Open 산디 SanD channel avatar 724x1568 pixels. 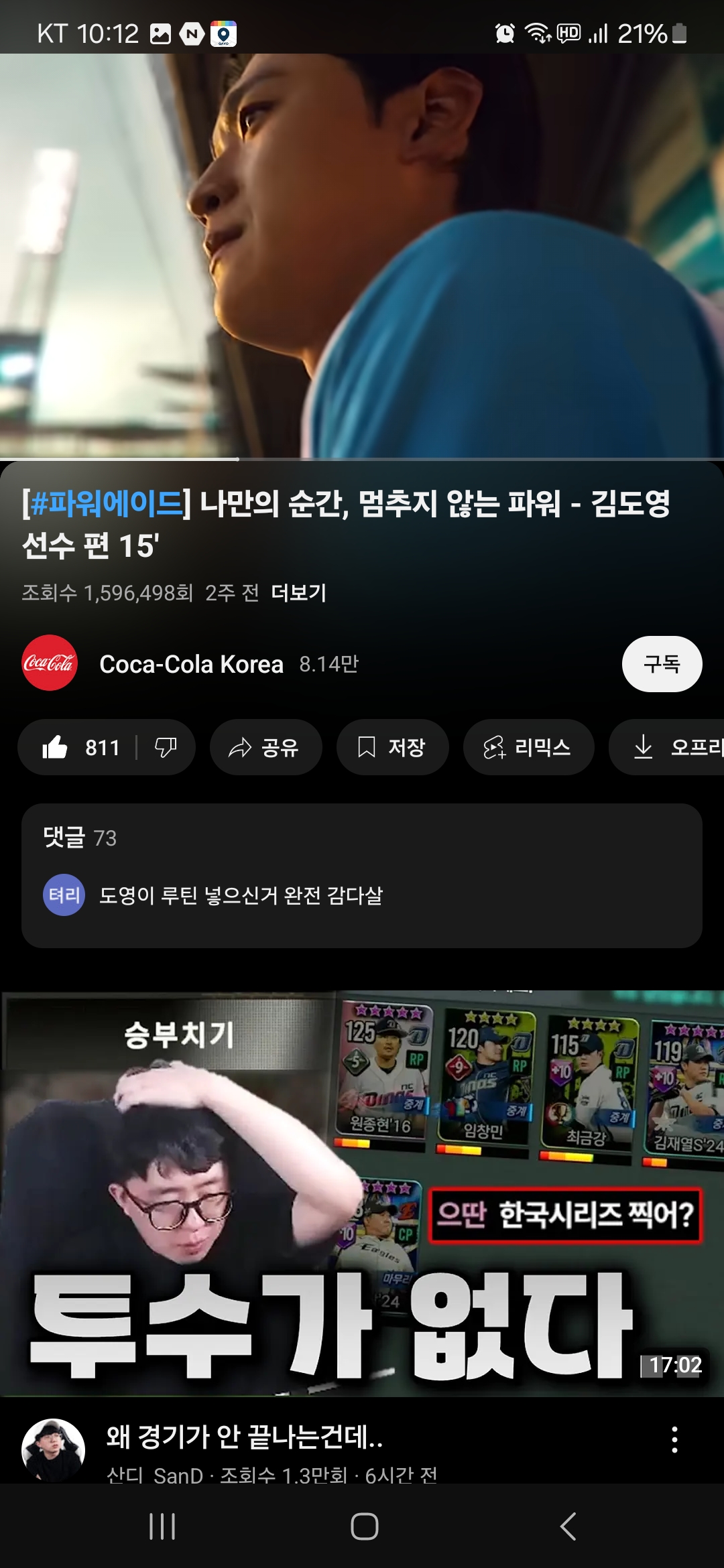53,1449
